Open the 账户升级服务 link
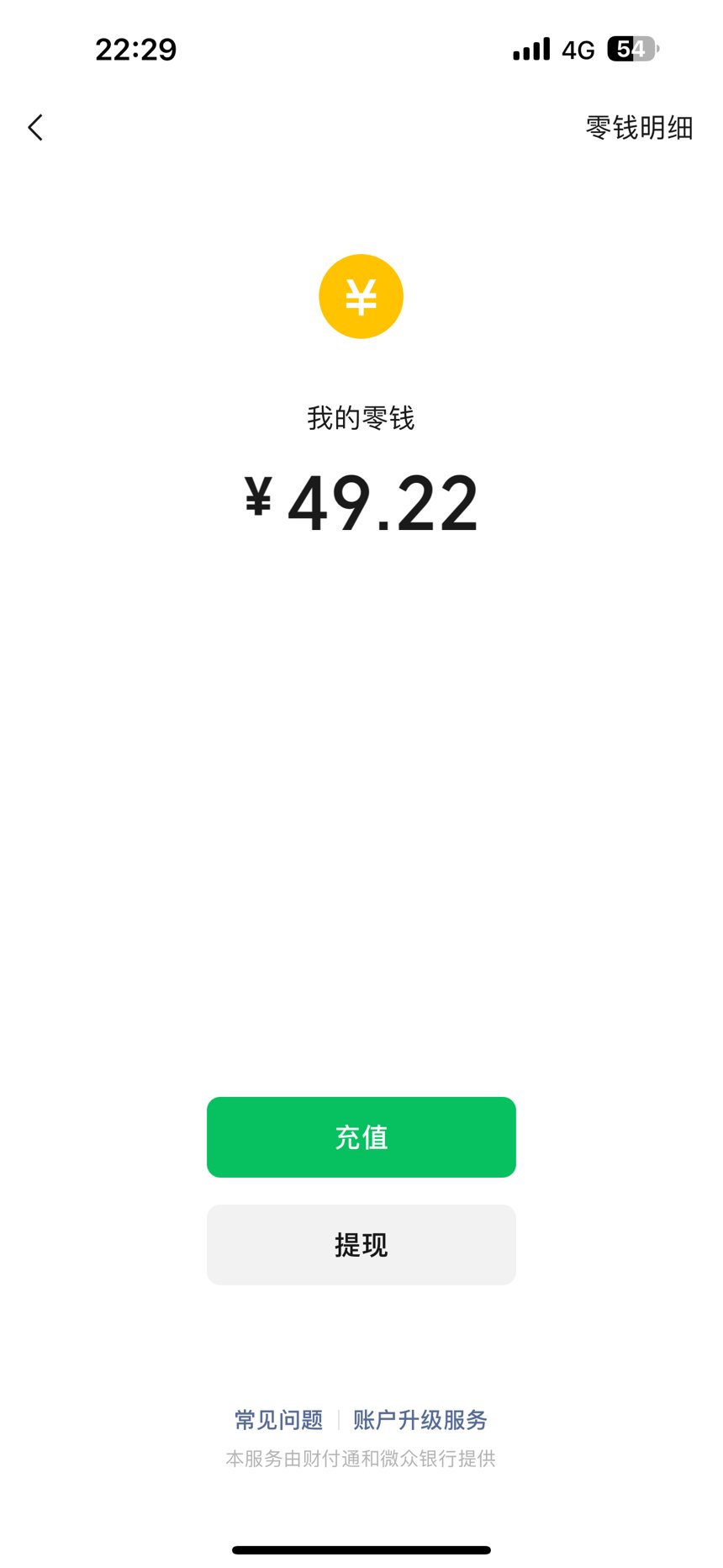 coord(420,1420)
